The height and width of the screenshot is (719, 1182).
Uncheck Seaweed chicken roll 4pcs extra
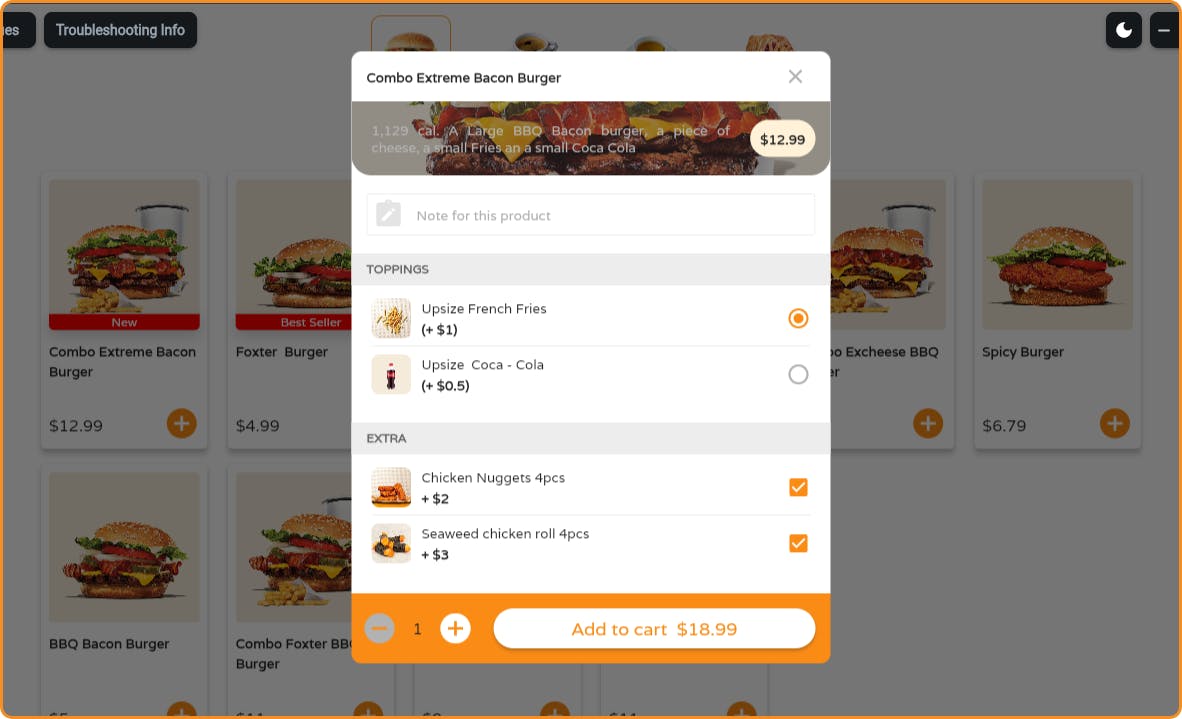click(797, 543)
